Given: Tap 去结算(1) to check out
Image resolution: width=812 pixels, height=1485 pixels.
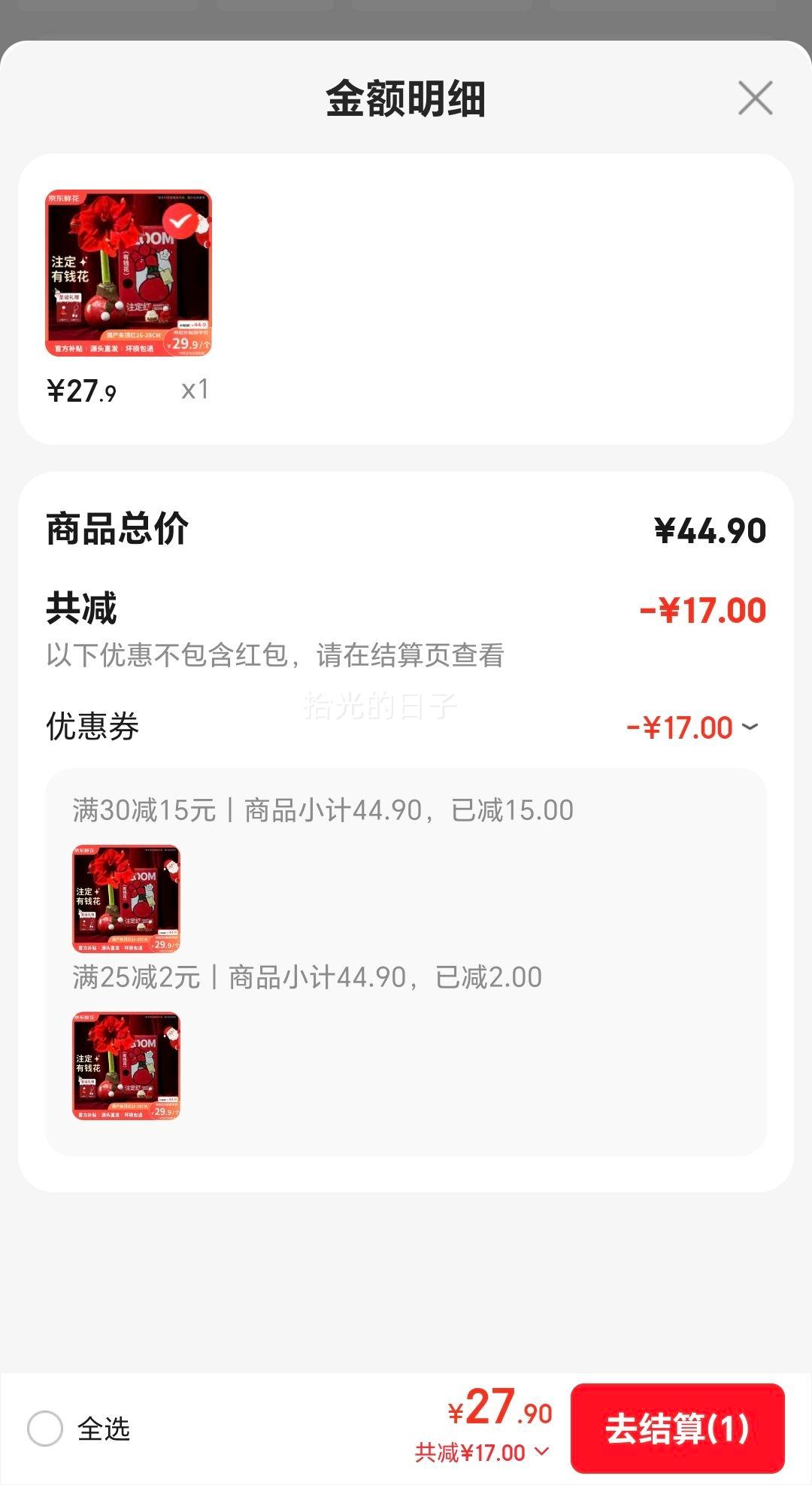Looking at the screenshot, I should pos(677,1428).
